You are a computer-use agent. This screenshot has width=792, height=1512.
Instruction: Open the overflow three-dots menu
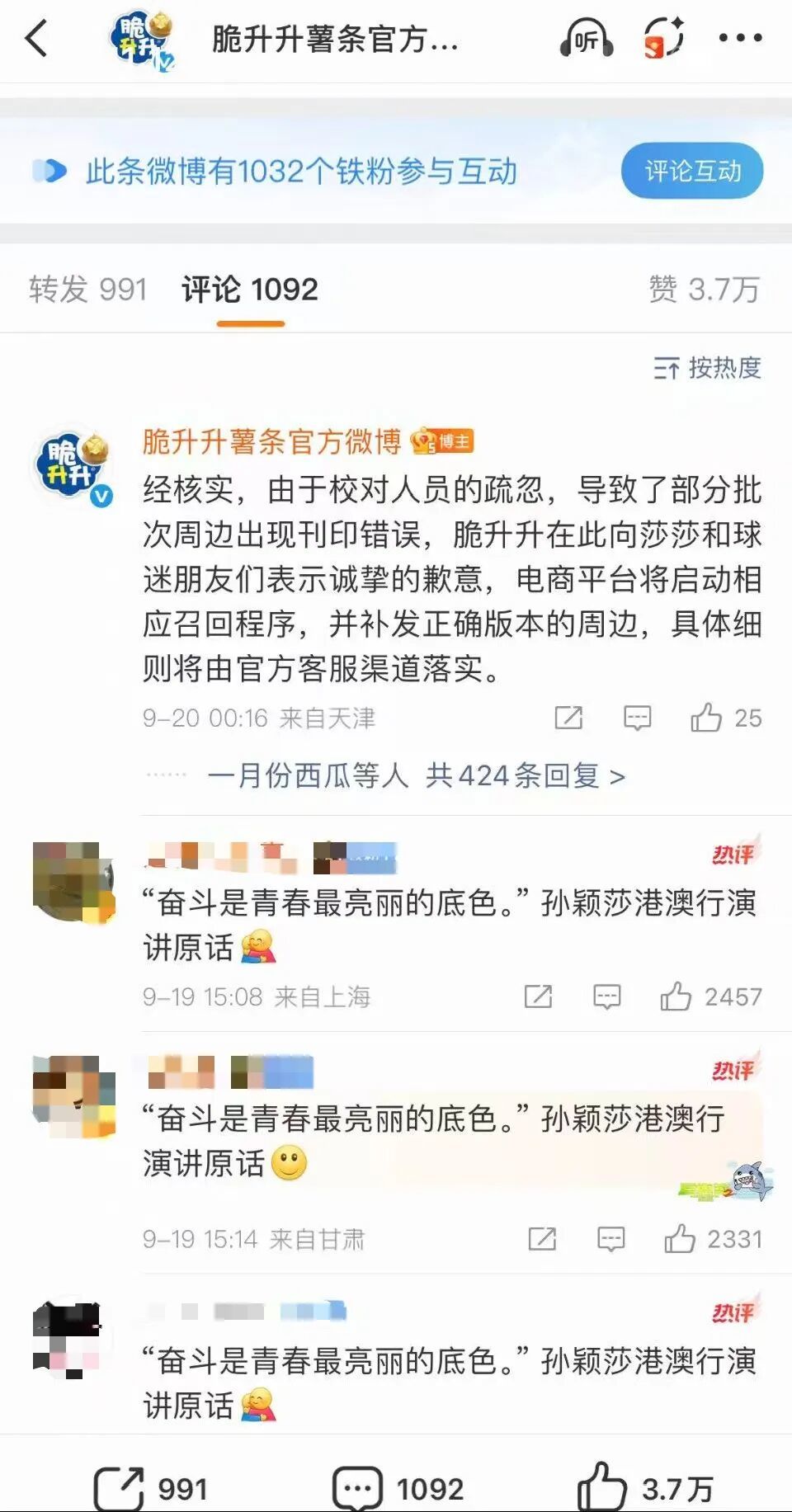(740, 38)
